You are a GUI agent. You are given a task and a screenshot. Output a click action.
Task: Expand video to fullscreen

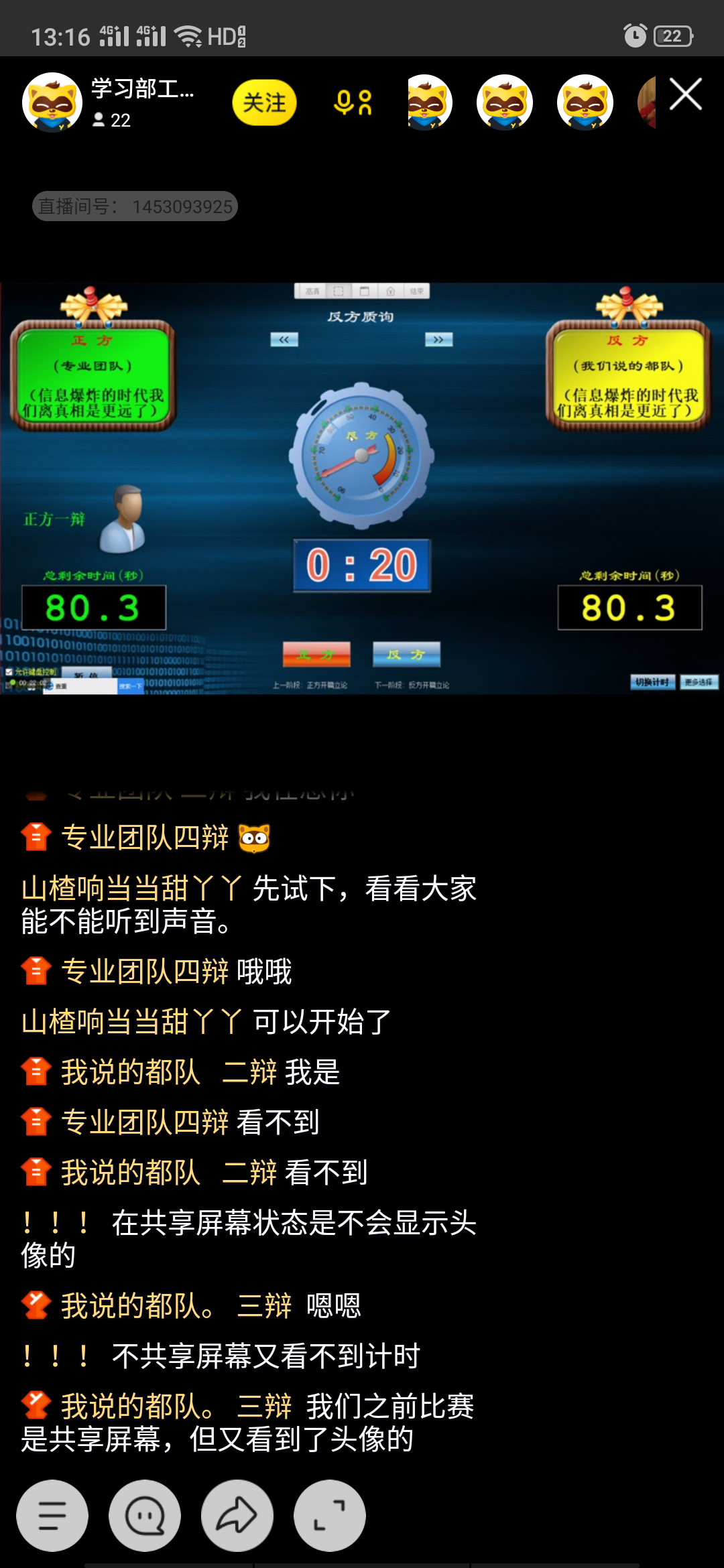330,1516
